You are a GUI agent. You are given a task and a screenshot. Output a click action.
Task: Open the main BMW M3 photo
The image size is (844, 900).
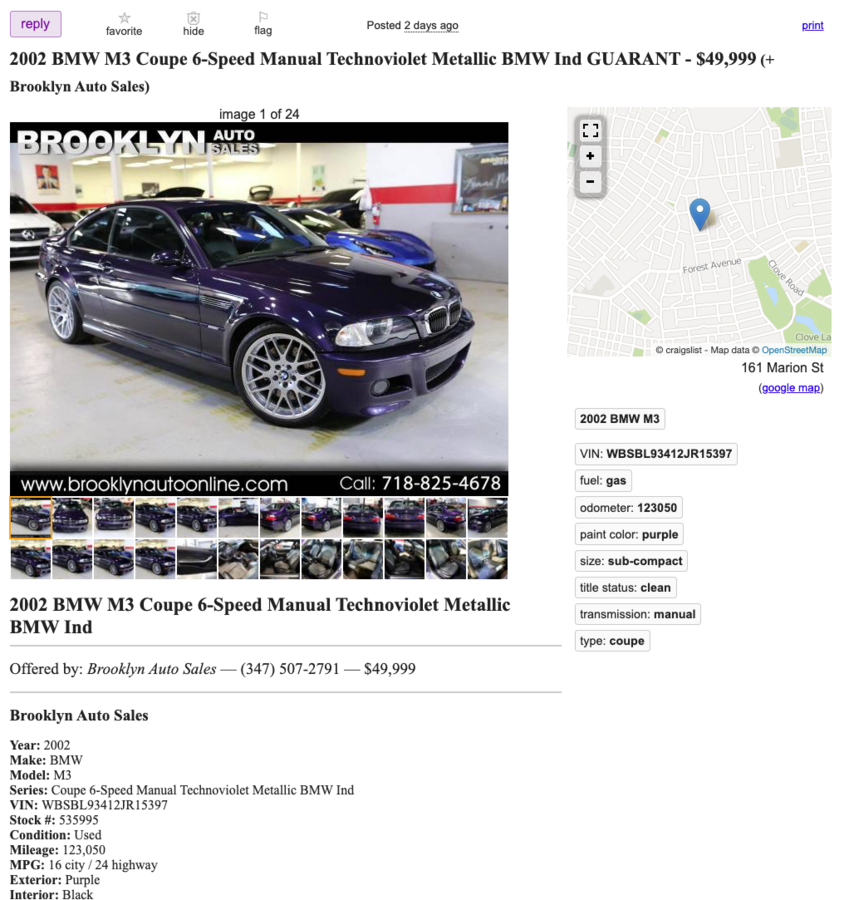point(259,309)
